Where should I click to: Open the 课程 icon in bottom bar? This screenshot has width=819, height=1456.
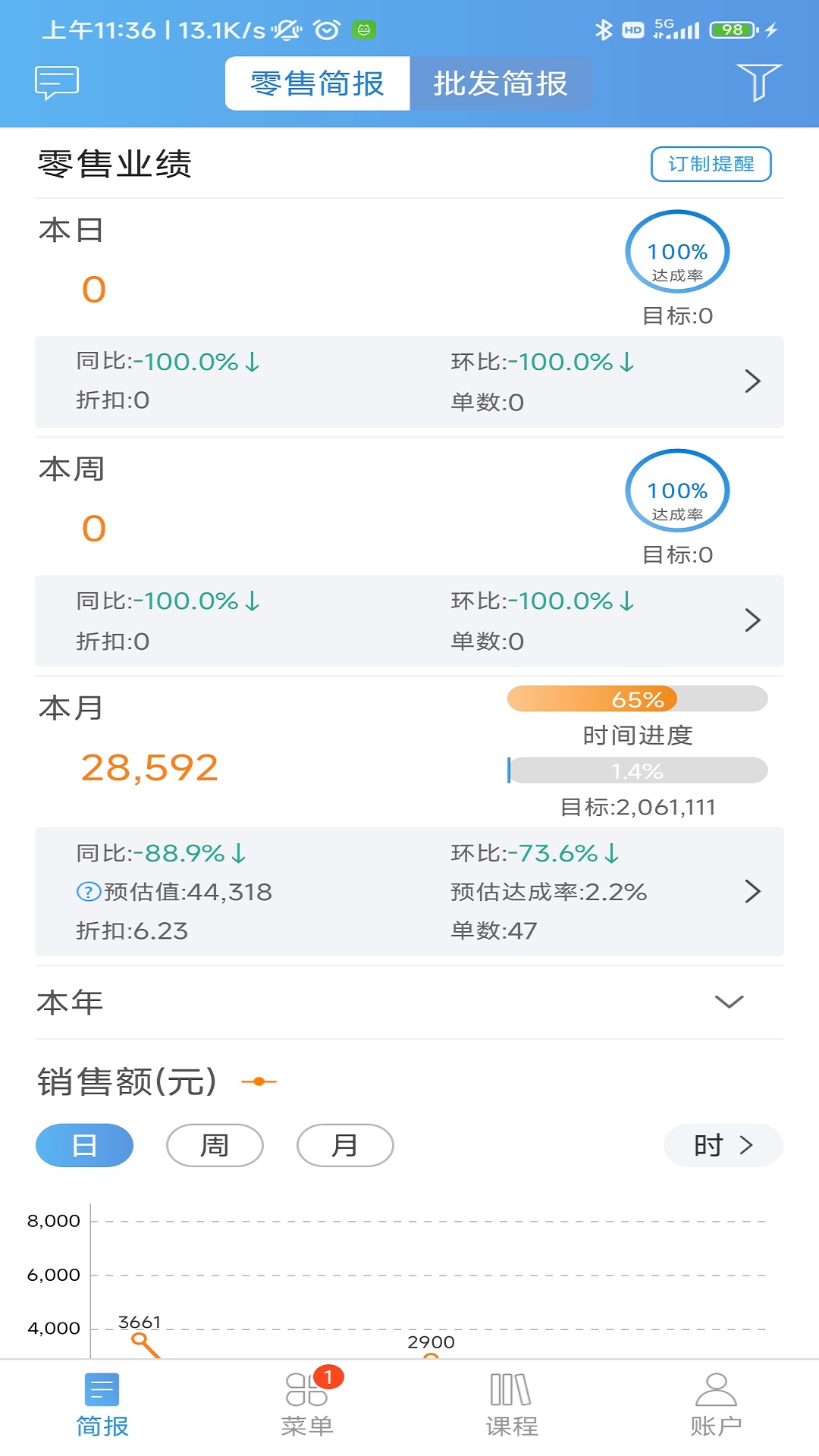[x=509, y=1407]
